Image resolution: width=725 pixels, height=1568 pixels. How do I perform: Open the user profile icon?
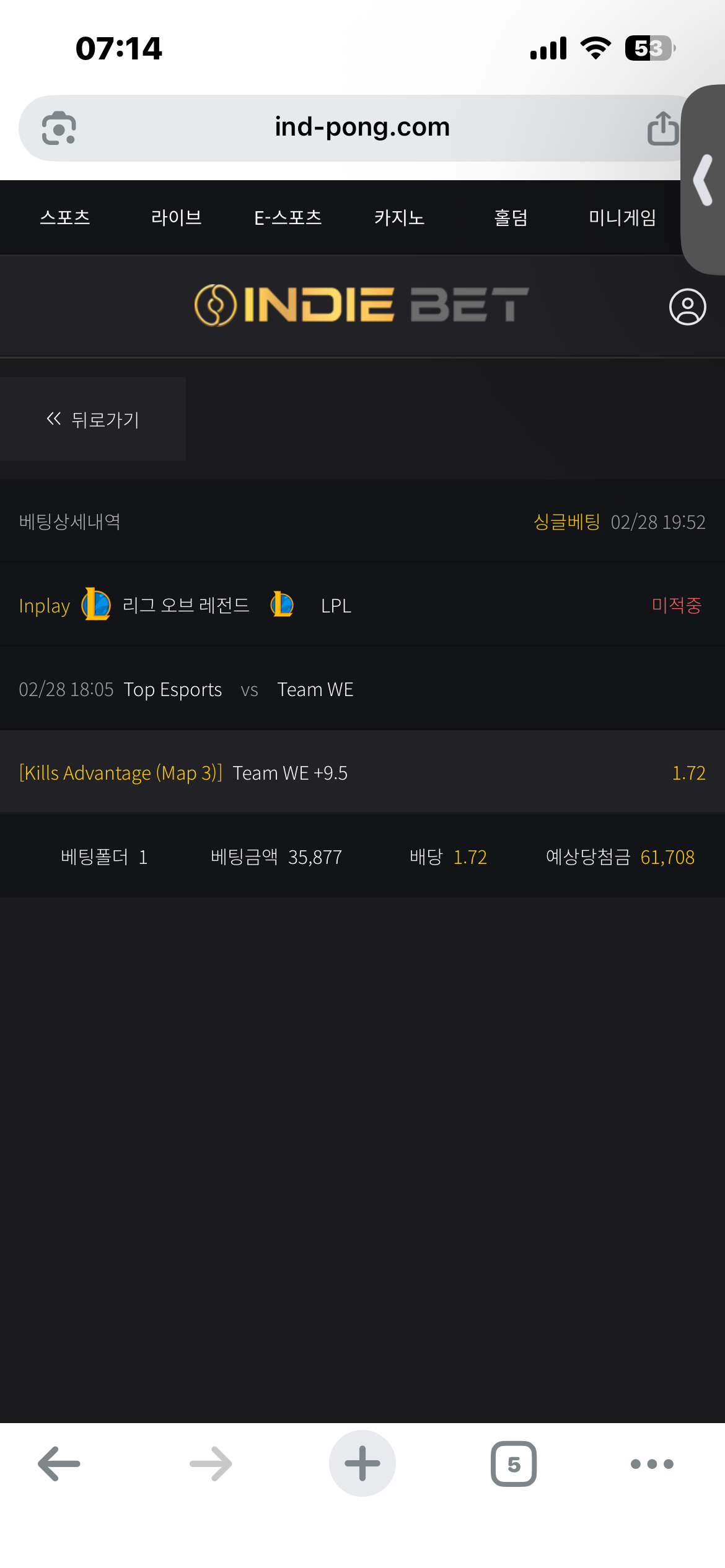point(687,307)
